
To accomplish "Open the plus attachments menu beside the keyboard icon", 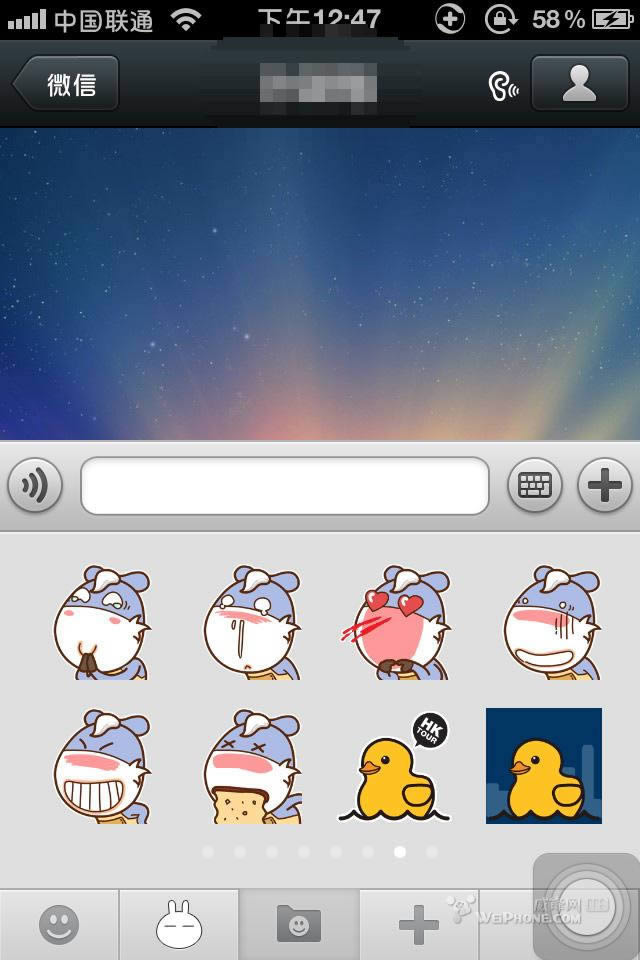I will [x=604, y=486].
